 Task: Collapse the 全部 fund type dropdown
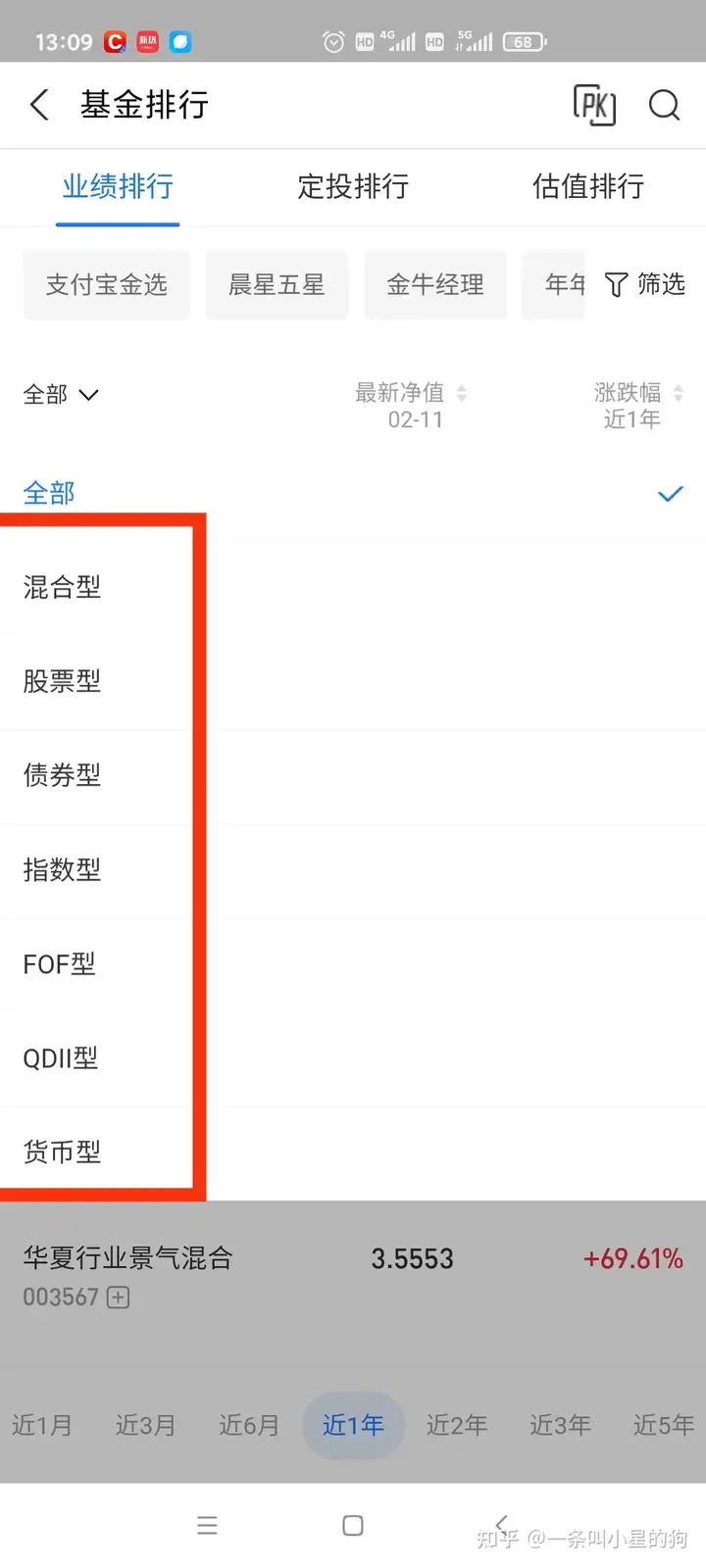click(x=61, y=395)
